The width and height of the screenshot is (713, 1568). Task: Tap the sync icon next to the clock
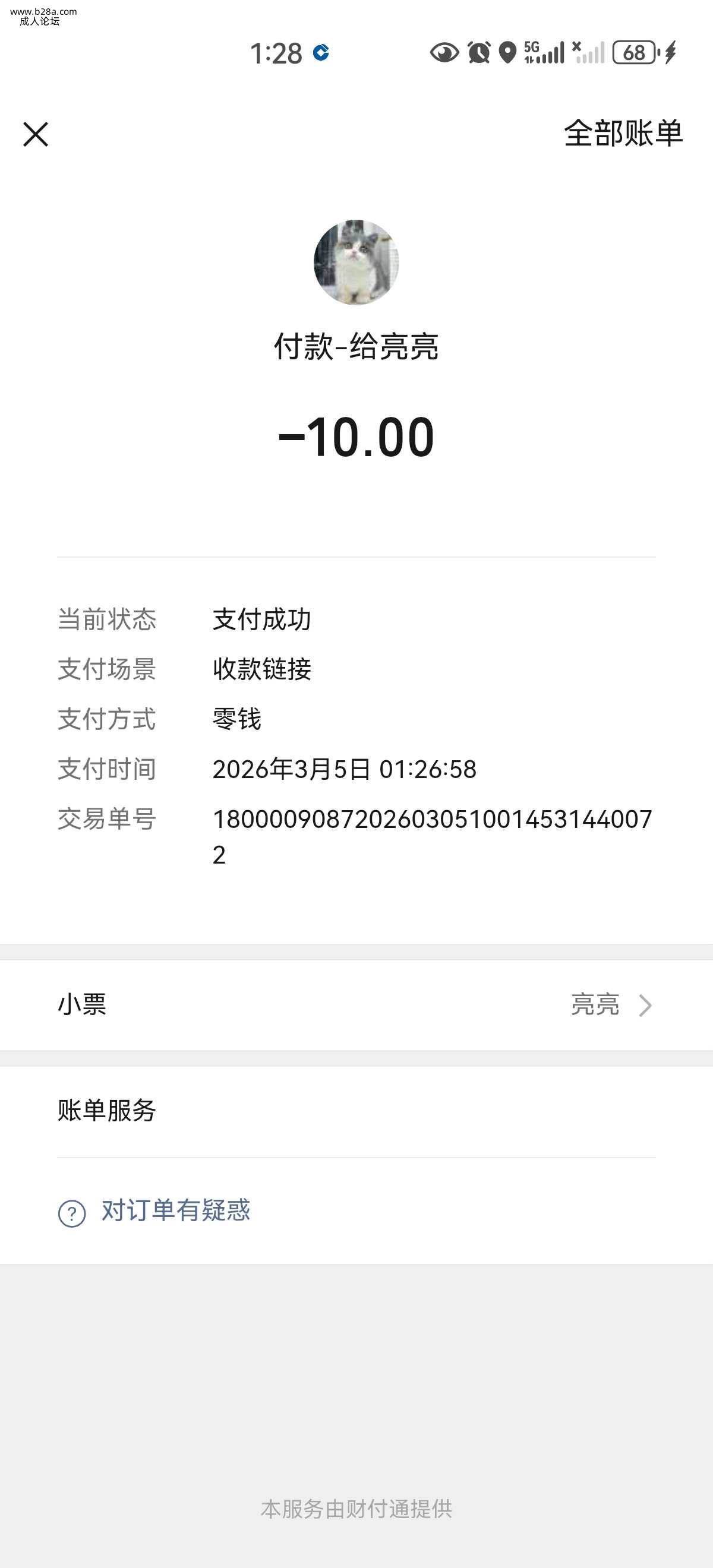coord(321,53)
